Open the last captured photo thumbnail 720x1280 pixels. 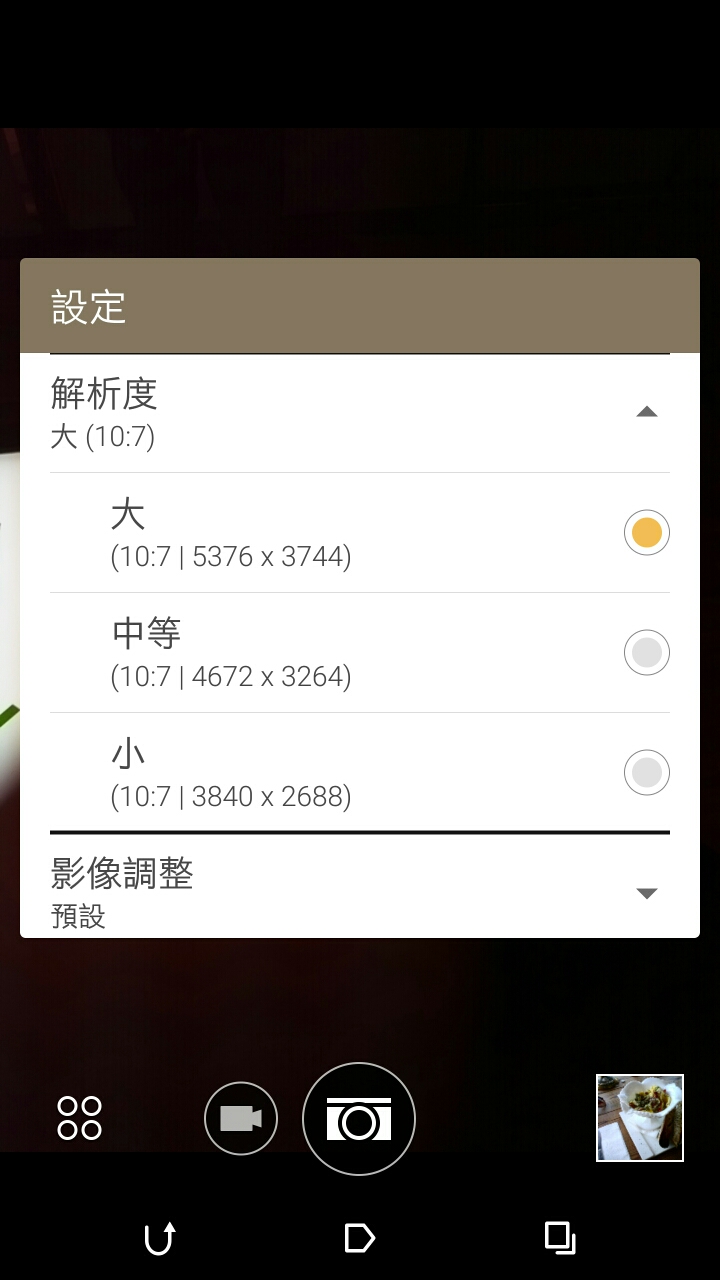coord(640,1118)
